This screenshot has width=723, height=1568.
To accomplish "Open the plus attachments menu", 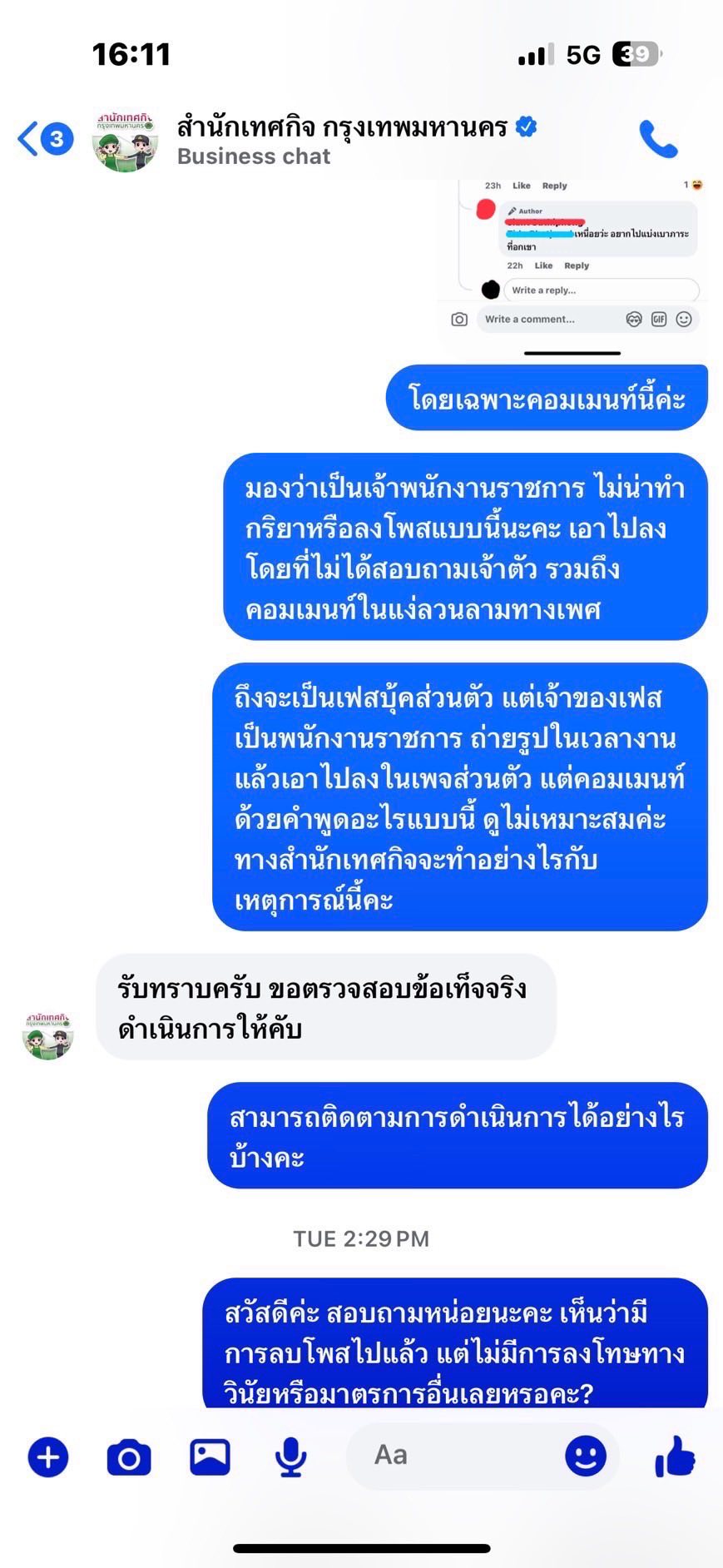I will (x=48, y=1457).
